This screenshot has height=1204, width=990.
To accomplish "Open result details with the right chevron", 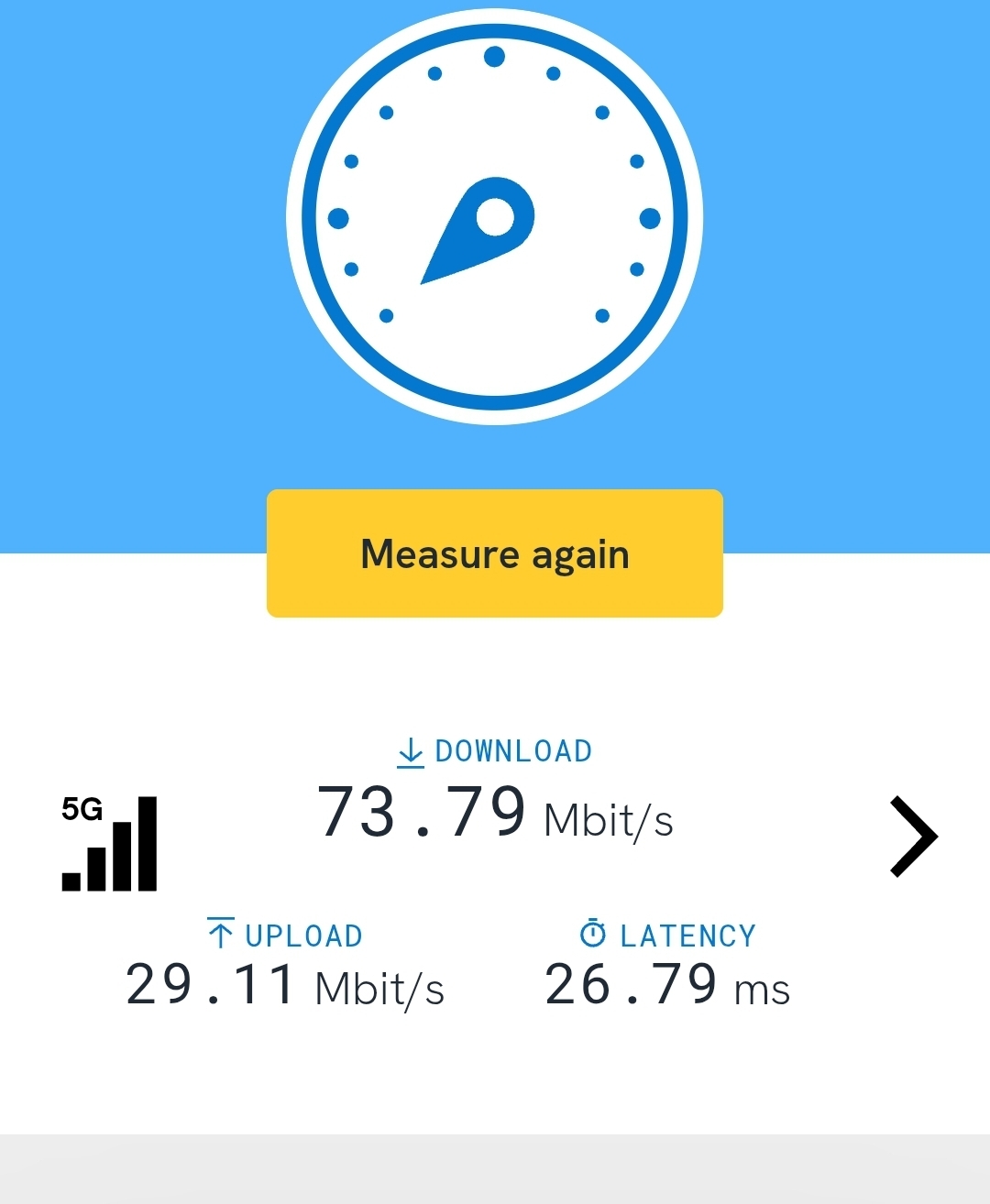I will [x=913, y=837].
